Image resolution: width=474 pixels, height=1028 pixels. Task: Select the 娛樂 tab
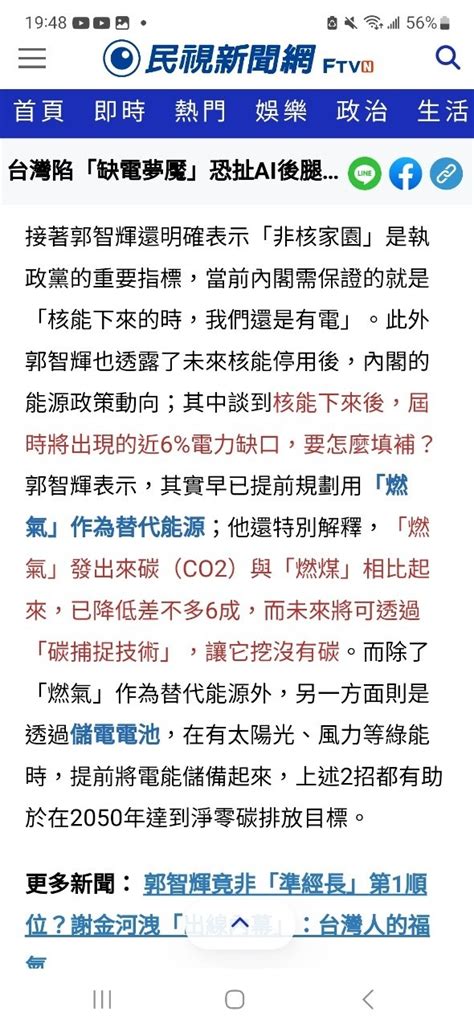tap(281, 111)
